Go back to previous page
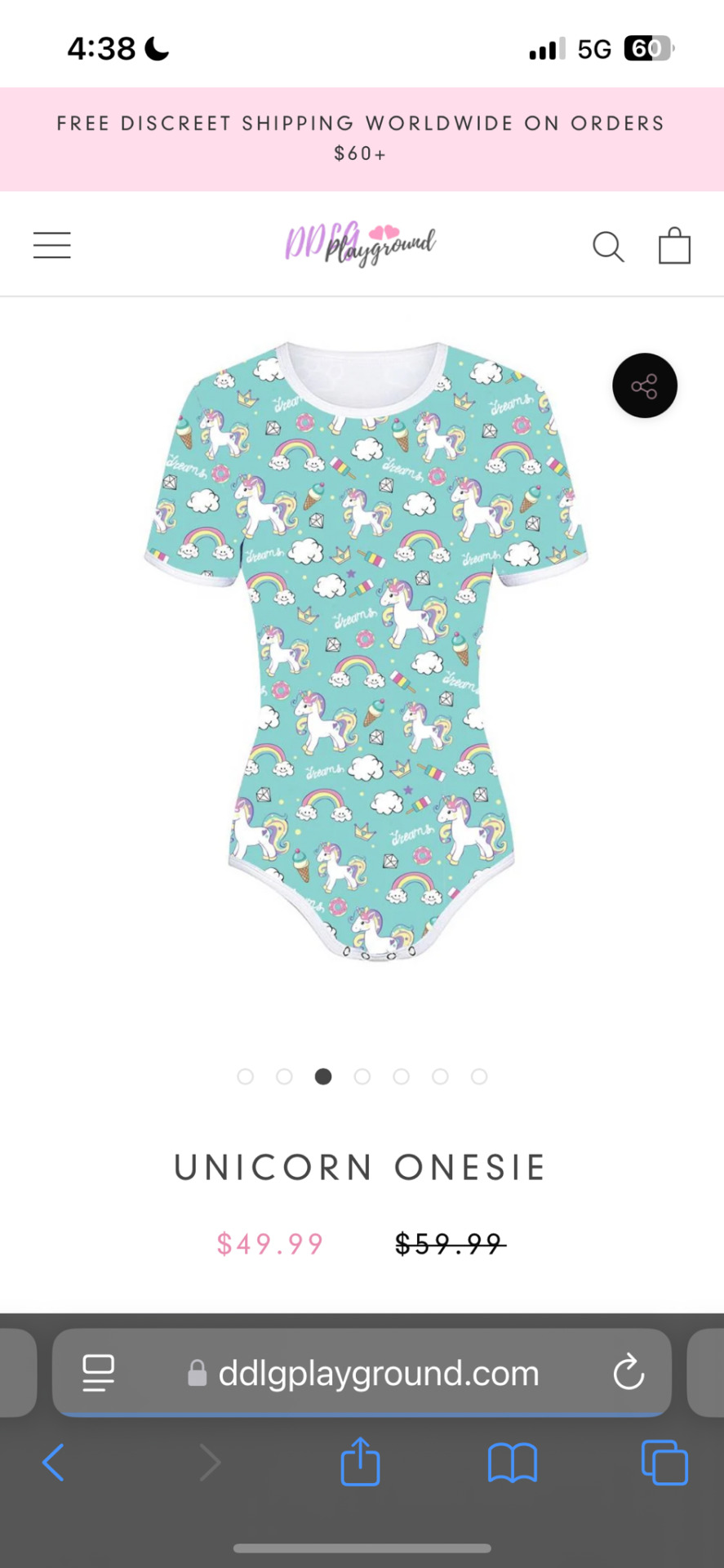The height and width of the screenshot is (1568, 724). pos(53,1463)
